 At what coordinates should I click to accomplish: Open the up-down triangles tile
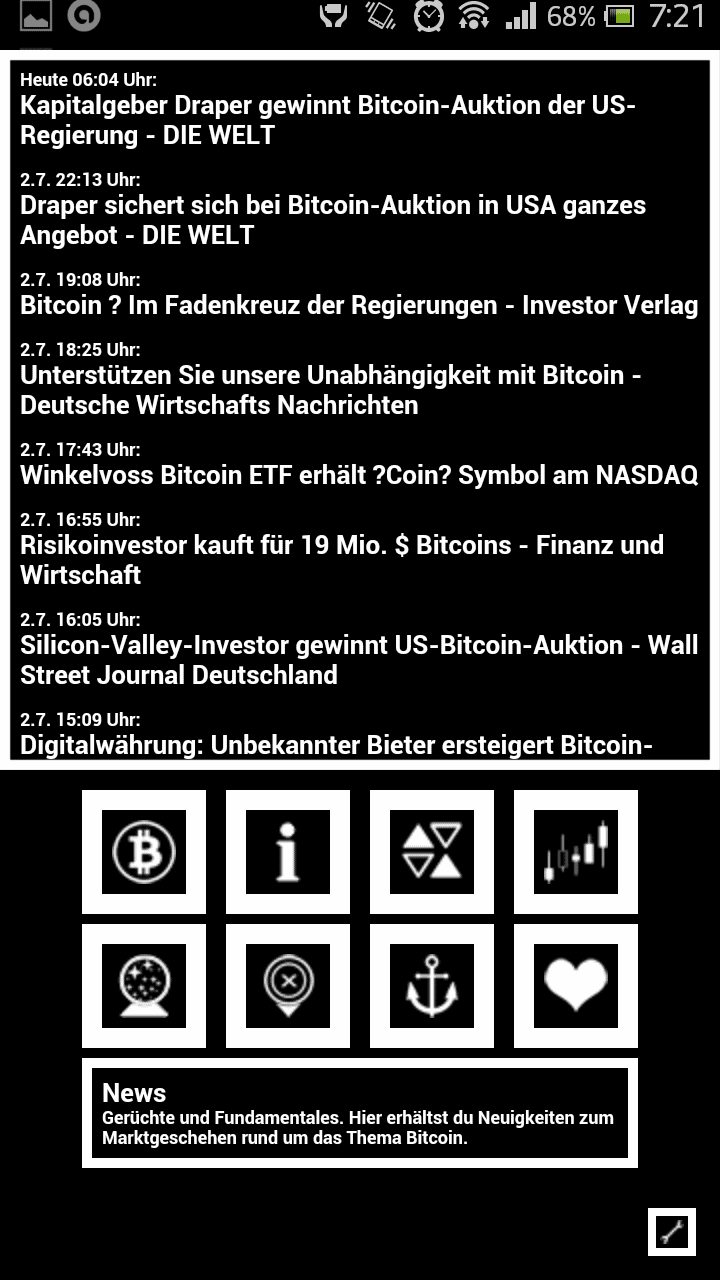(432, 852)
